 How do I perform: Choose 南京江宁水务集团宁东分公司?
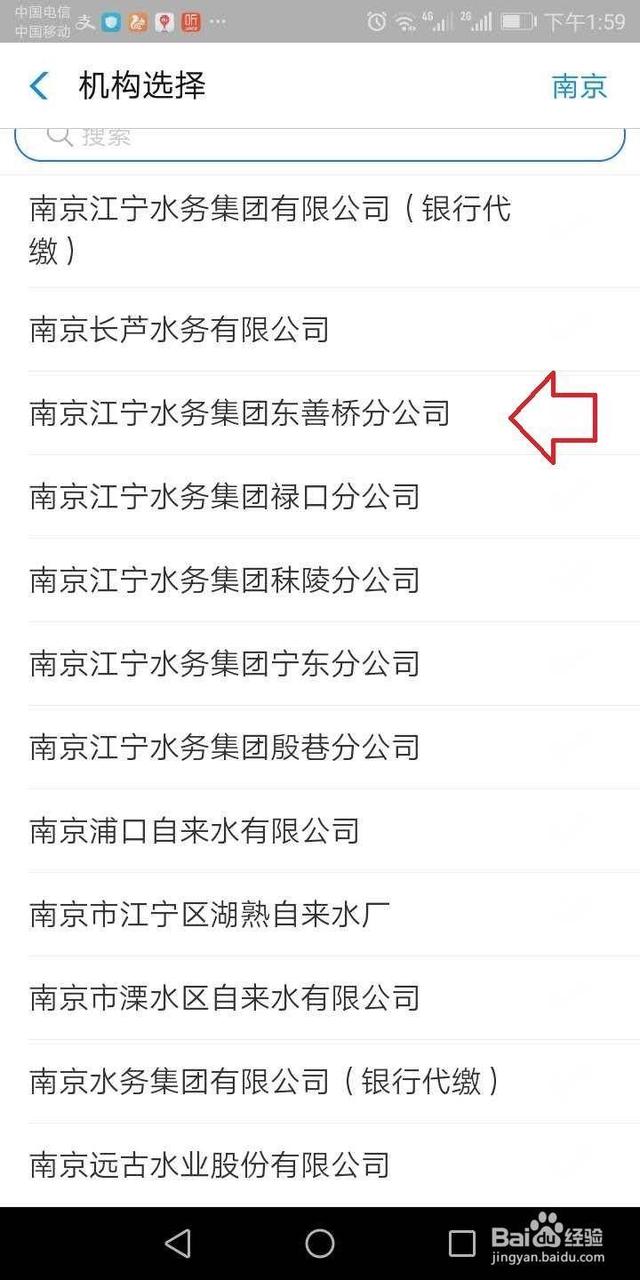click(320, 663)
